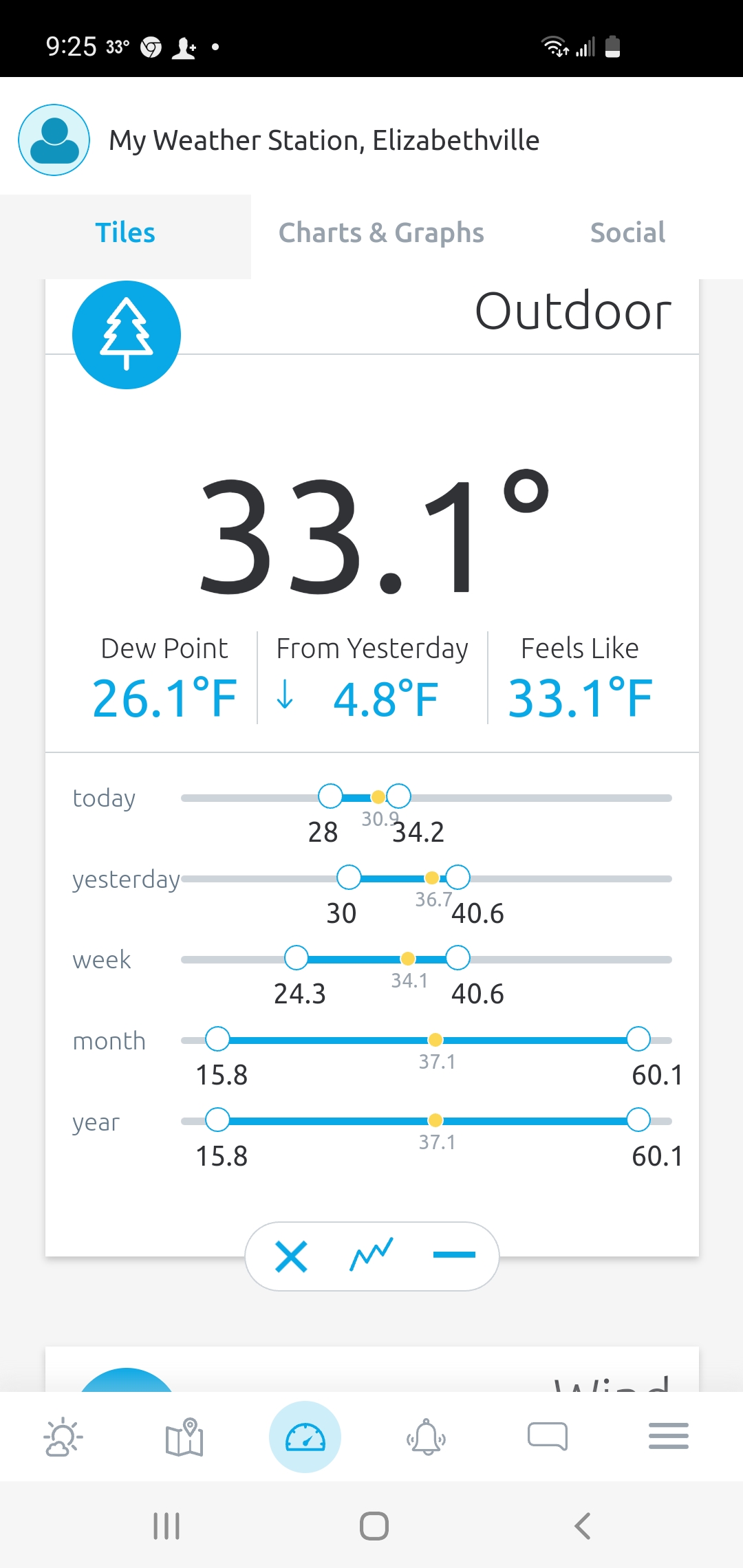Viewport: 743px width, 1568px height.
Task: Open the map tab in bottom bar
Action: point(184,1437)
